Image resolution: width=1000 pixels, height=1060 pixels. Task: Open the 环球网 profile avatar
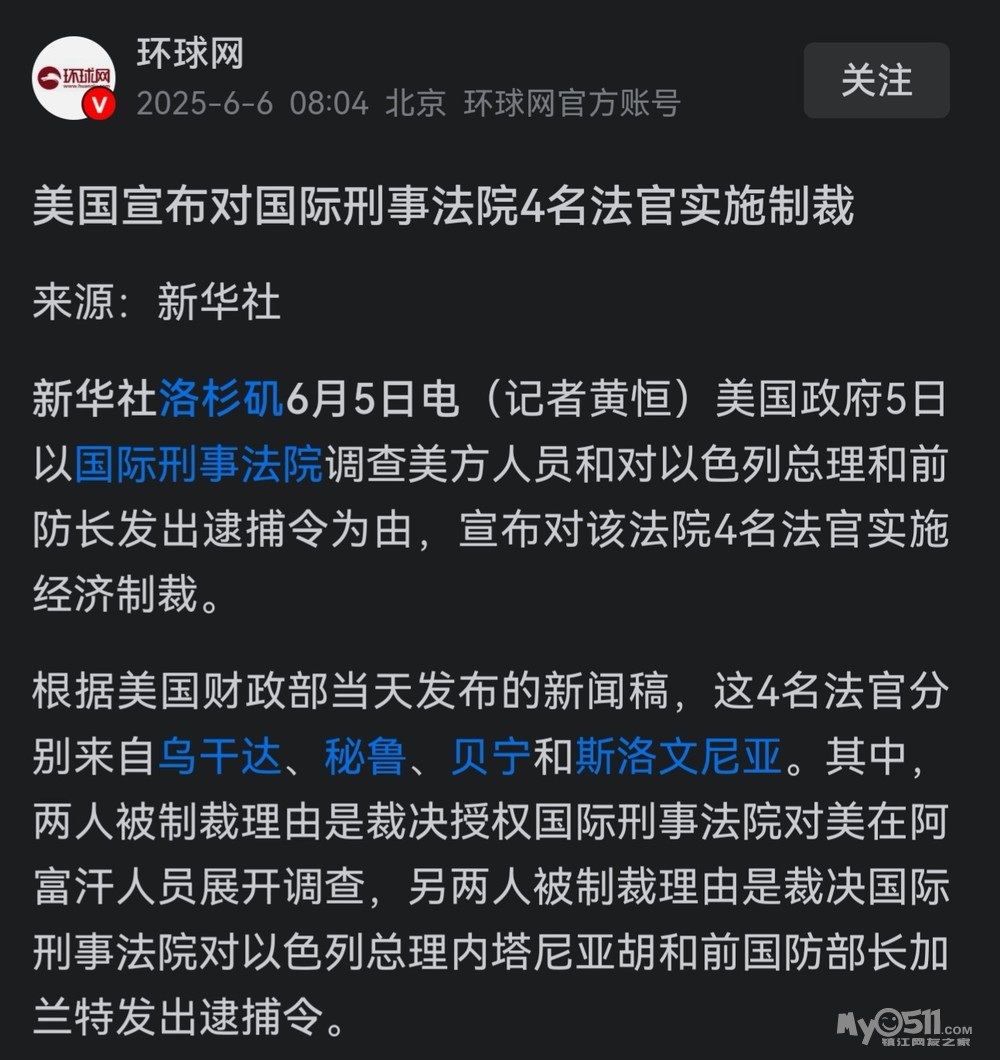click(x=74, y=78)
